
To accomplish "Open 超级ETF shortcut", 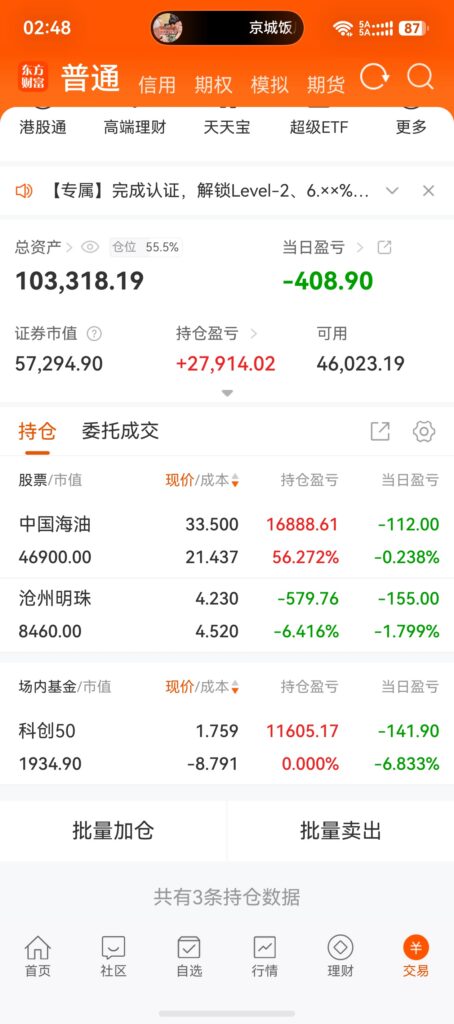I will [319, 127].
